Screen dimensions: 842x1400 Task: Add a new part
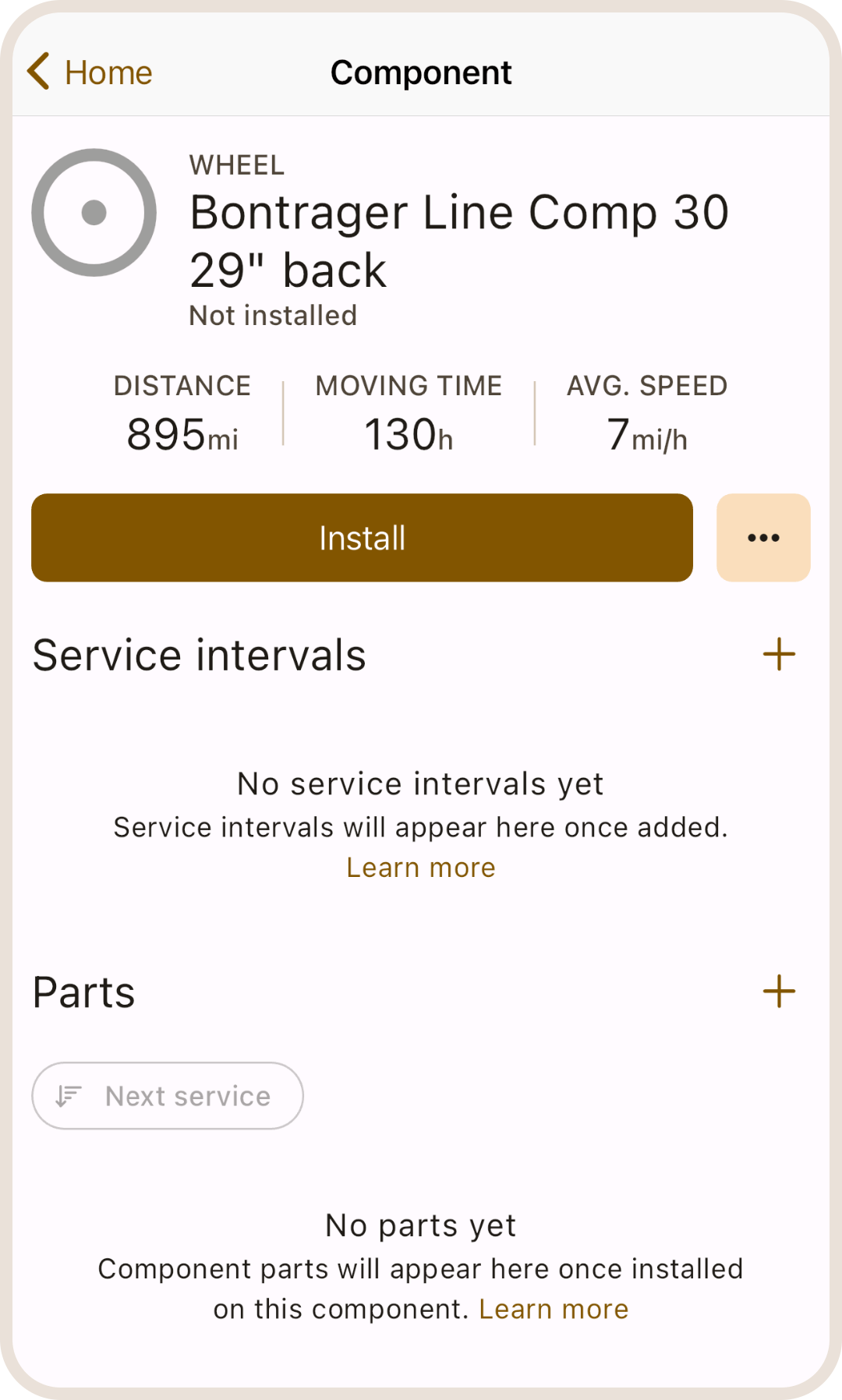pyautogui.click(x=779, y=992)
